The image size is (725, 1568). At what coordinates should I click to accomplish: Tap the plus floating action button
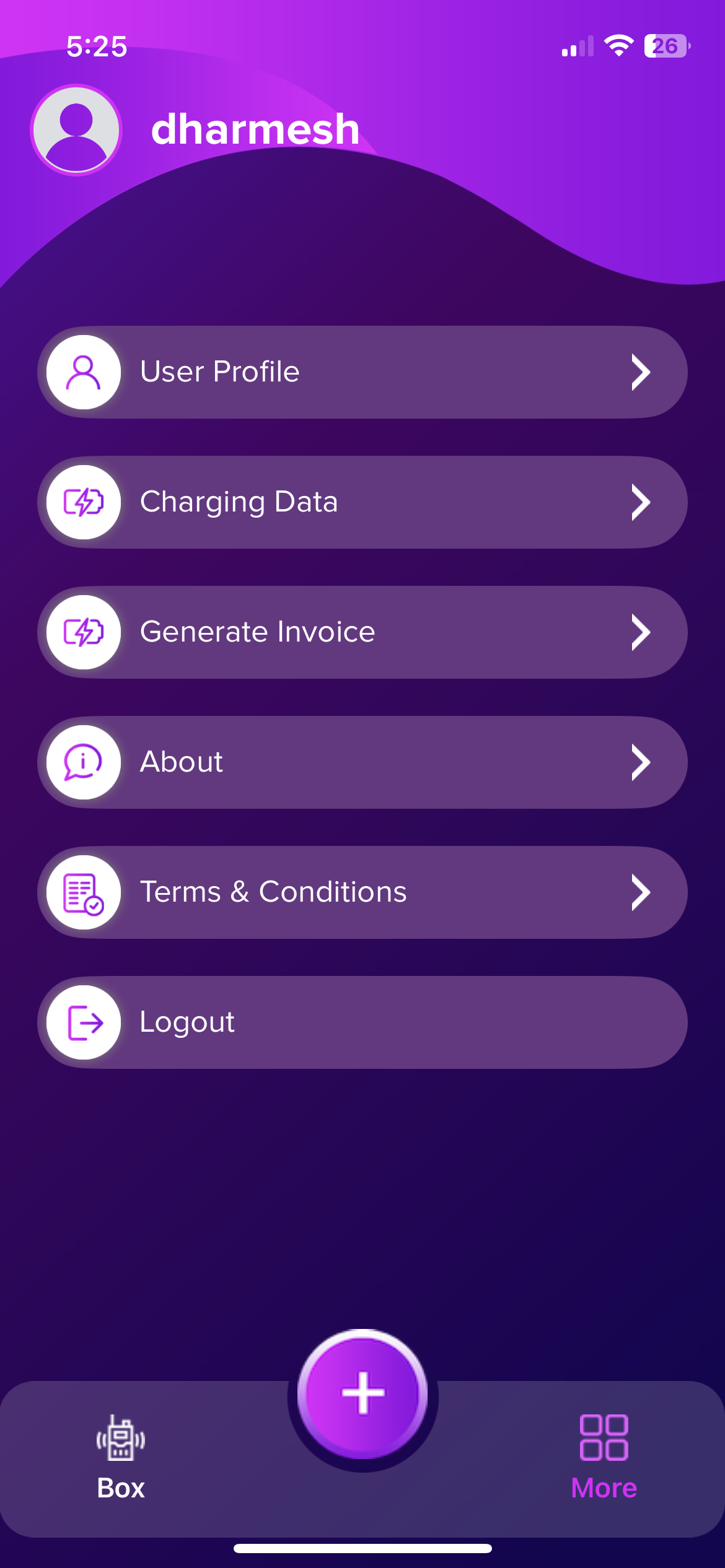tap(363, 1393)
